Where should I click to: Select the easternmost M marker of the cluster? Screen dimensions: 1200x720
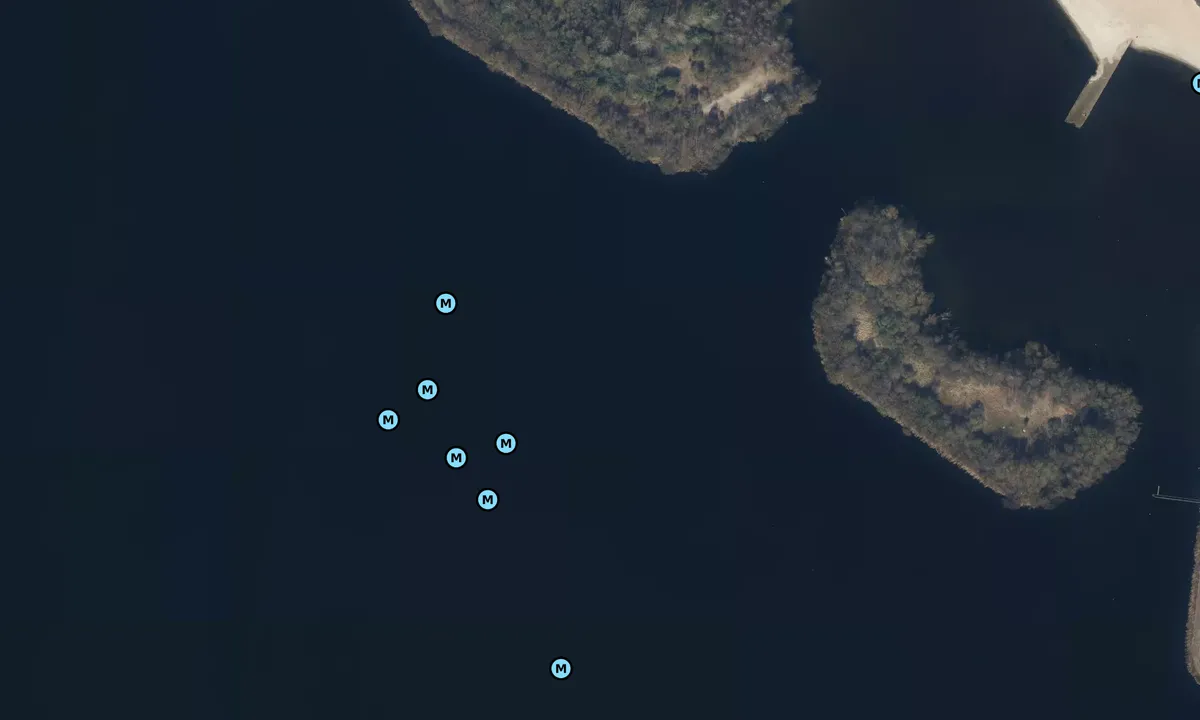[506, 443]
